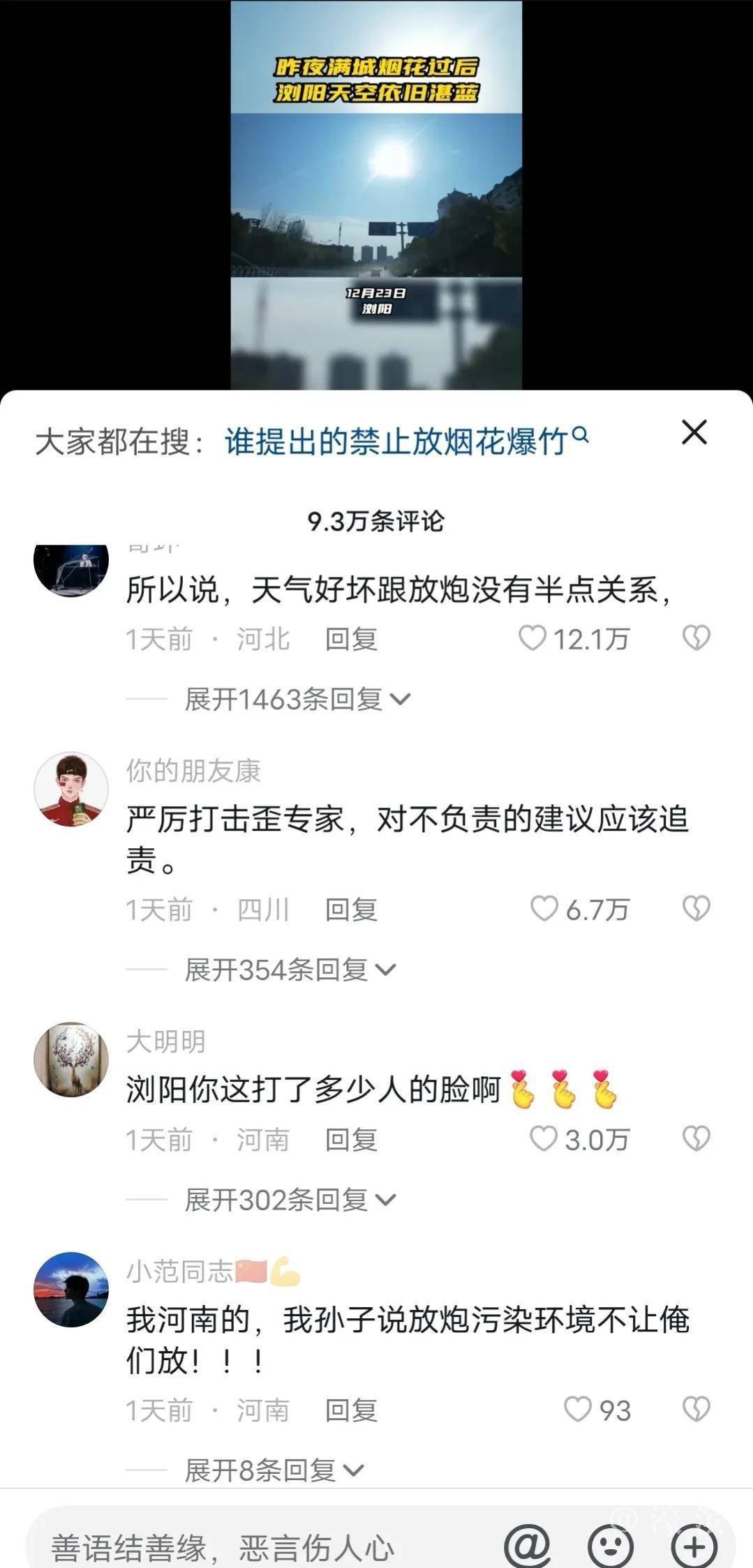Open the plus attachment button
Image resolution: width=753 pixels, height=1568 pixels.
coord(694,1546)
